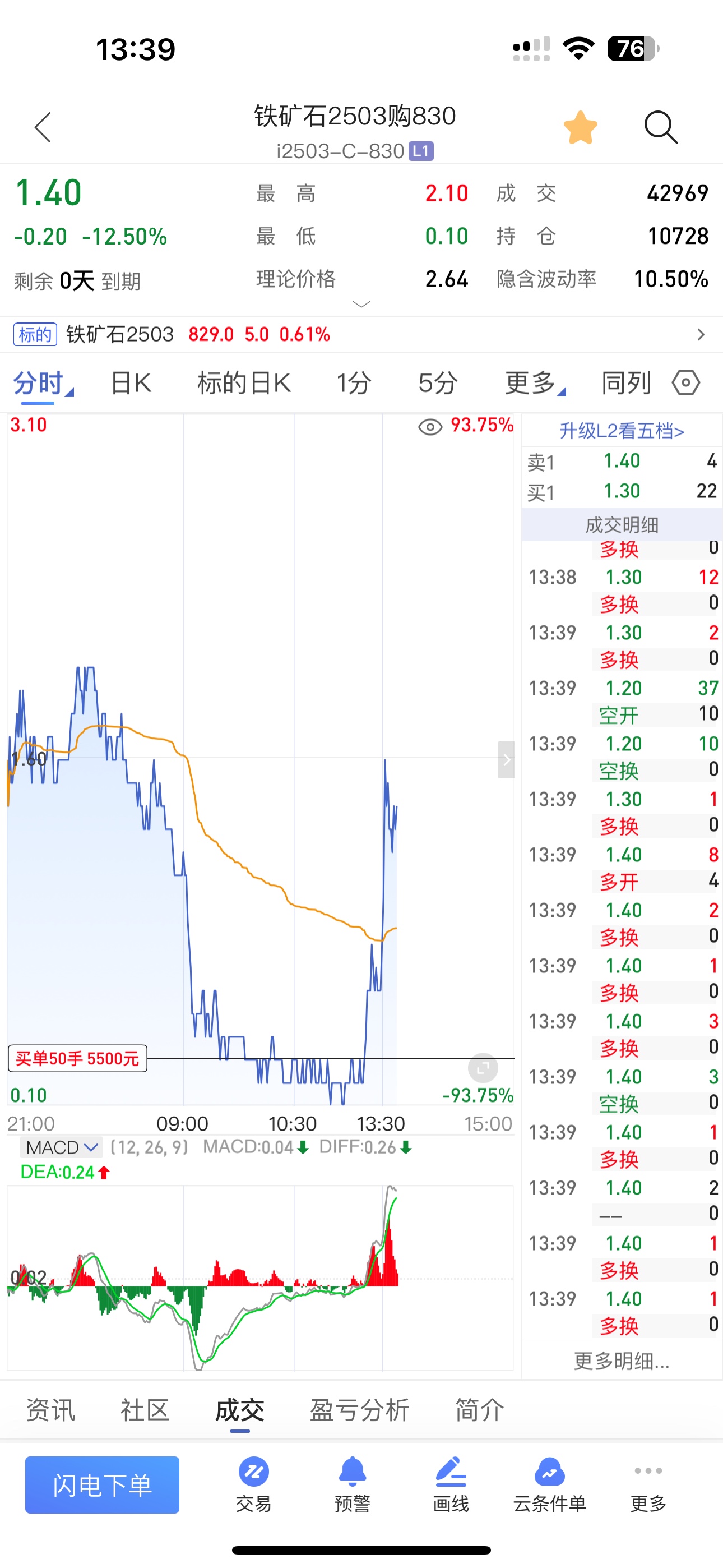
Task: Switch to the 资讯 tab
Action: coord(50,1410)
